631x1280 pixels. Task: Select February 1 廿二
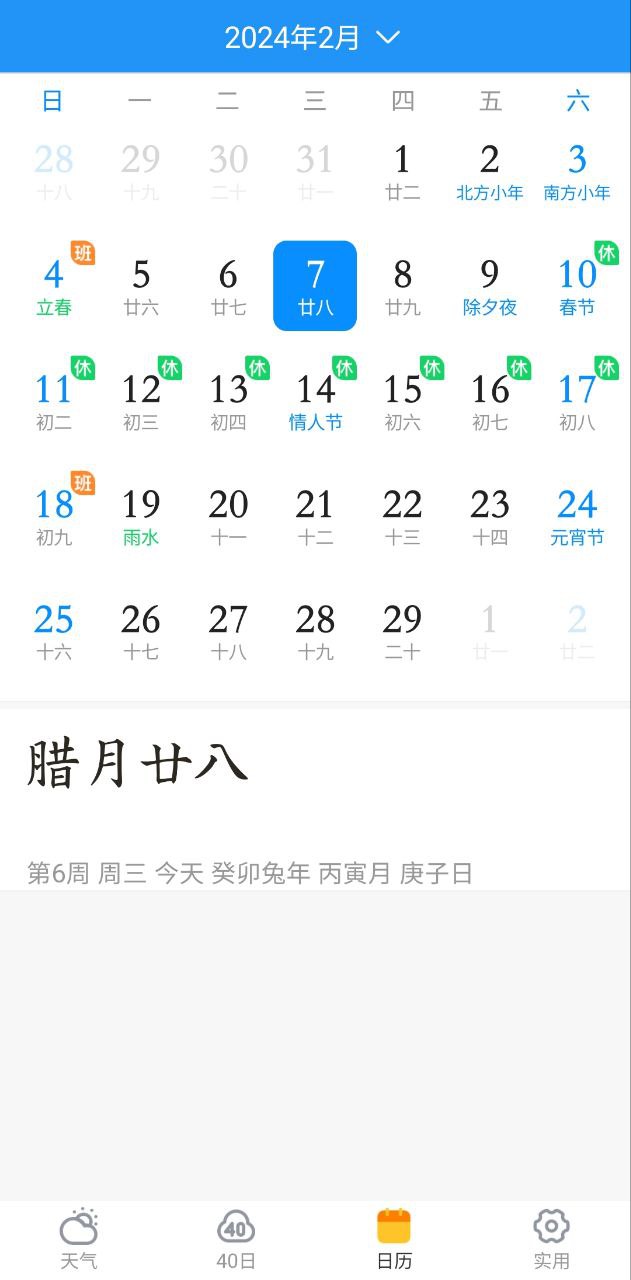click(x=402, y=171)
